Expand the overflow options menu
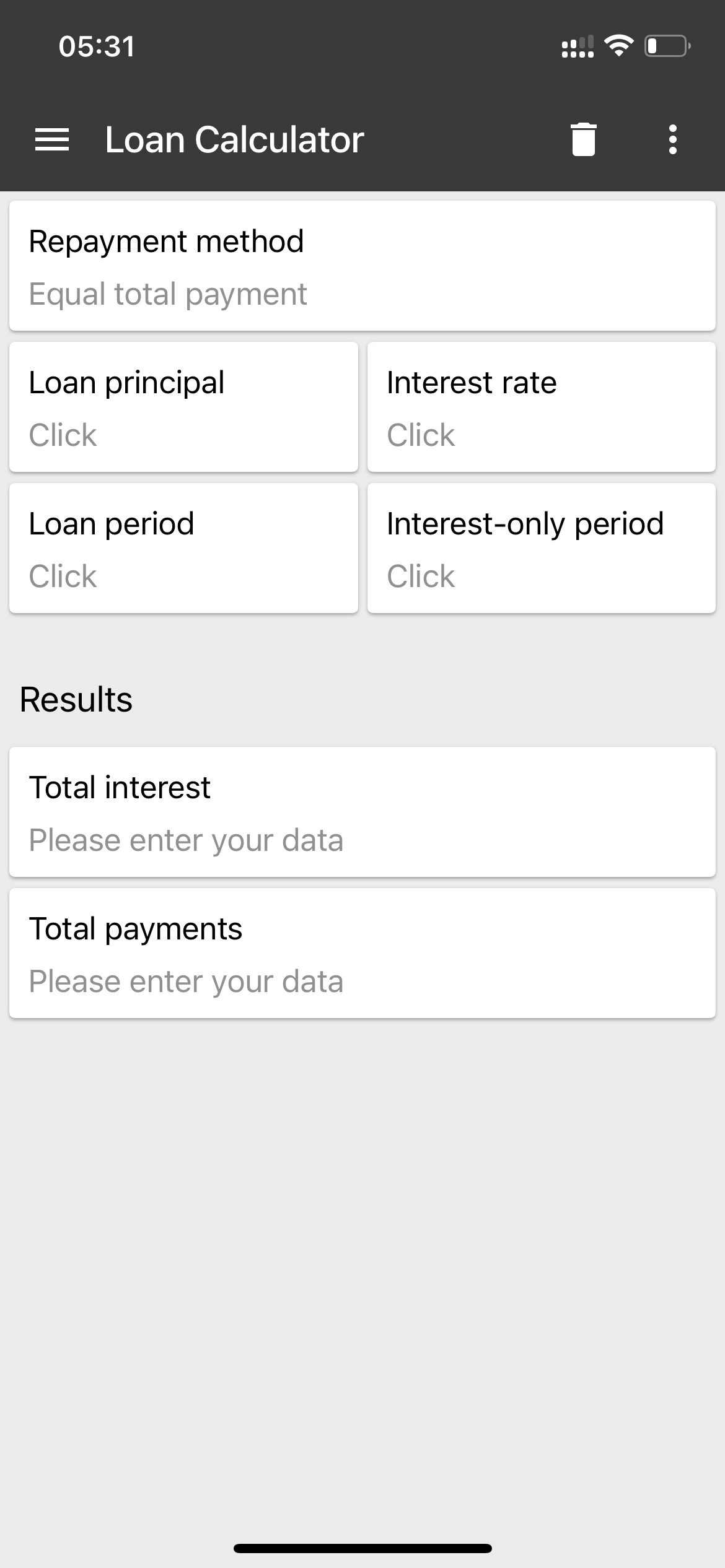This screenshot has width=725, height=1568. (672, 139)
